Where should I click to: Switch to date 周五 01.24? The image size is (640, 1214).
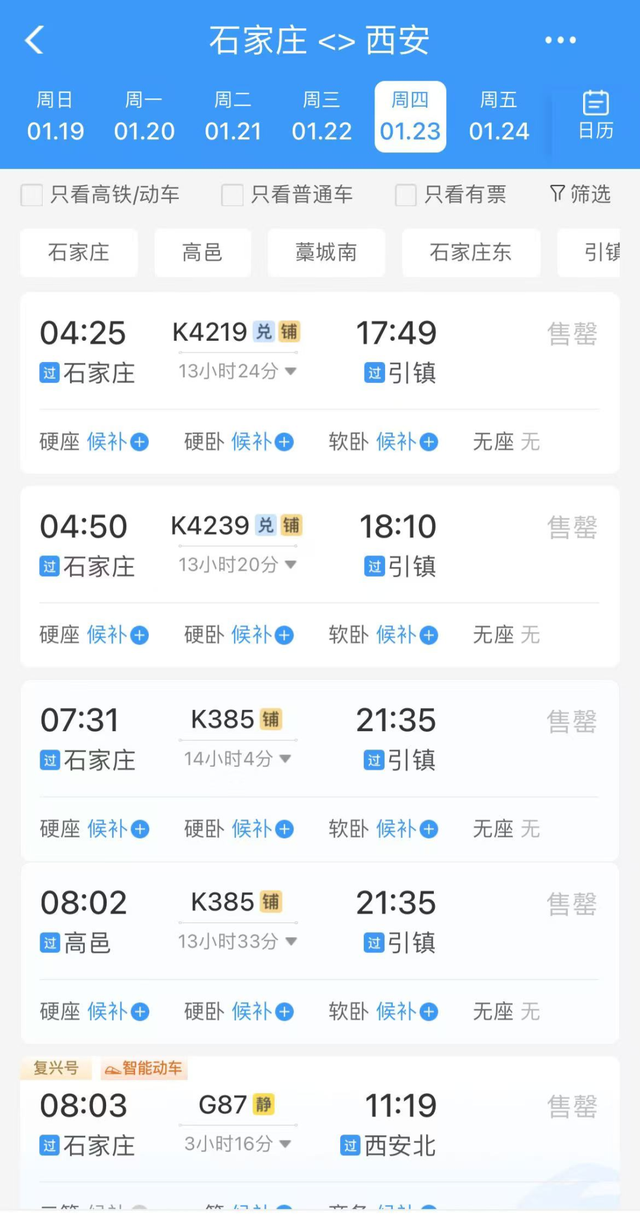click(499, 116)
